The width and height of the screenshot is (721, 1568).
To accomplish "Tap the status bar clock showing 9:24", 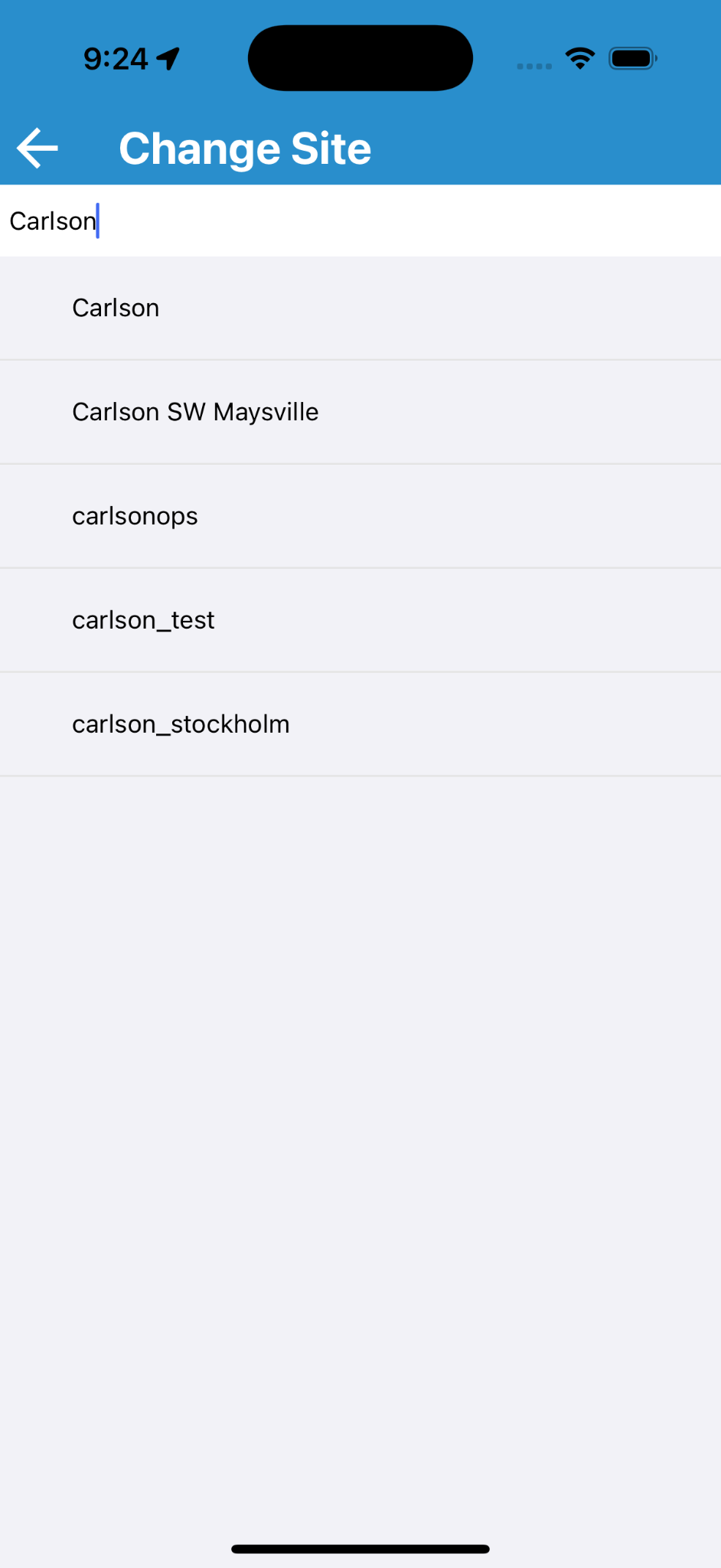I will pos(116,57).
